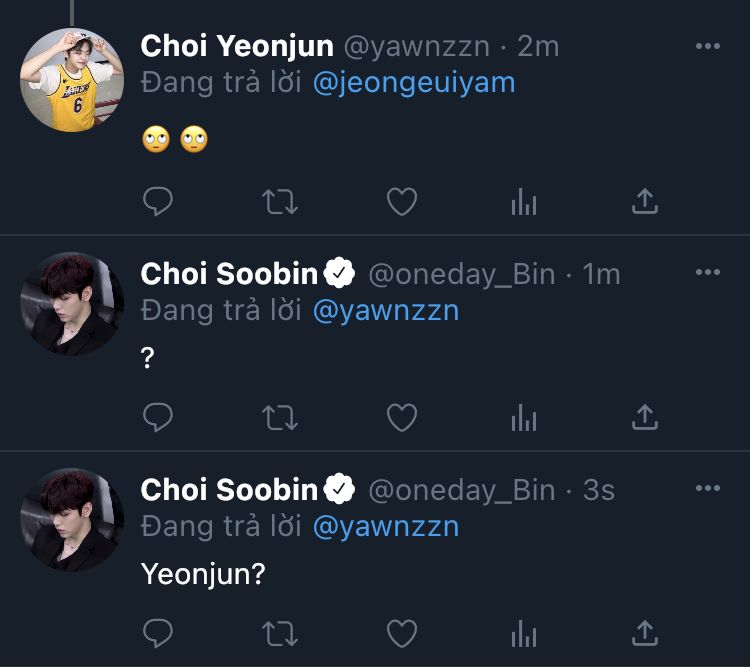Screen dimensions: 750x667
Task: Like Choi Yeonjun's emoji tweet
Action: click(x=402, y=201)
